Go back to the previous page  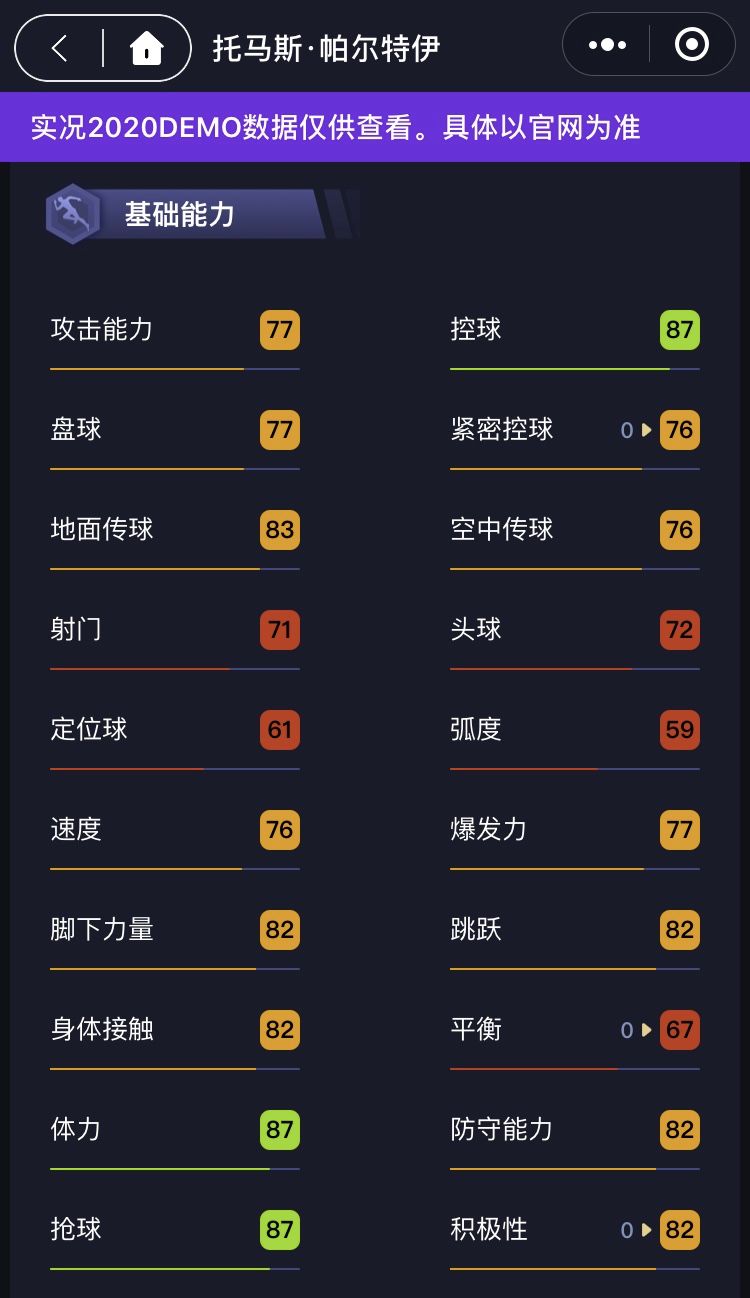(x=60, y=47)
